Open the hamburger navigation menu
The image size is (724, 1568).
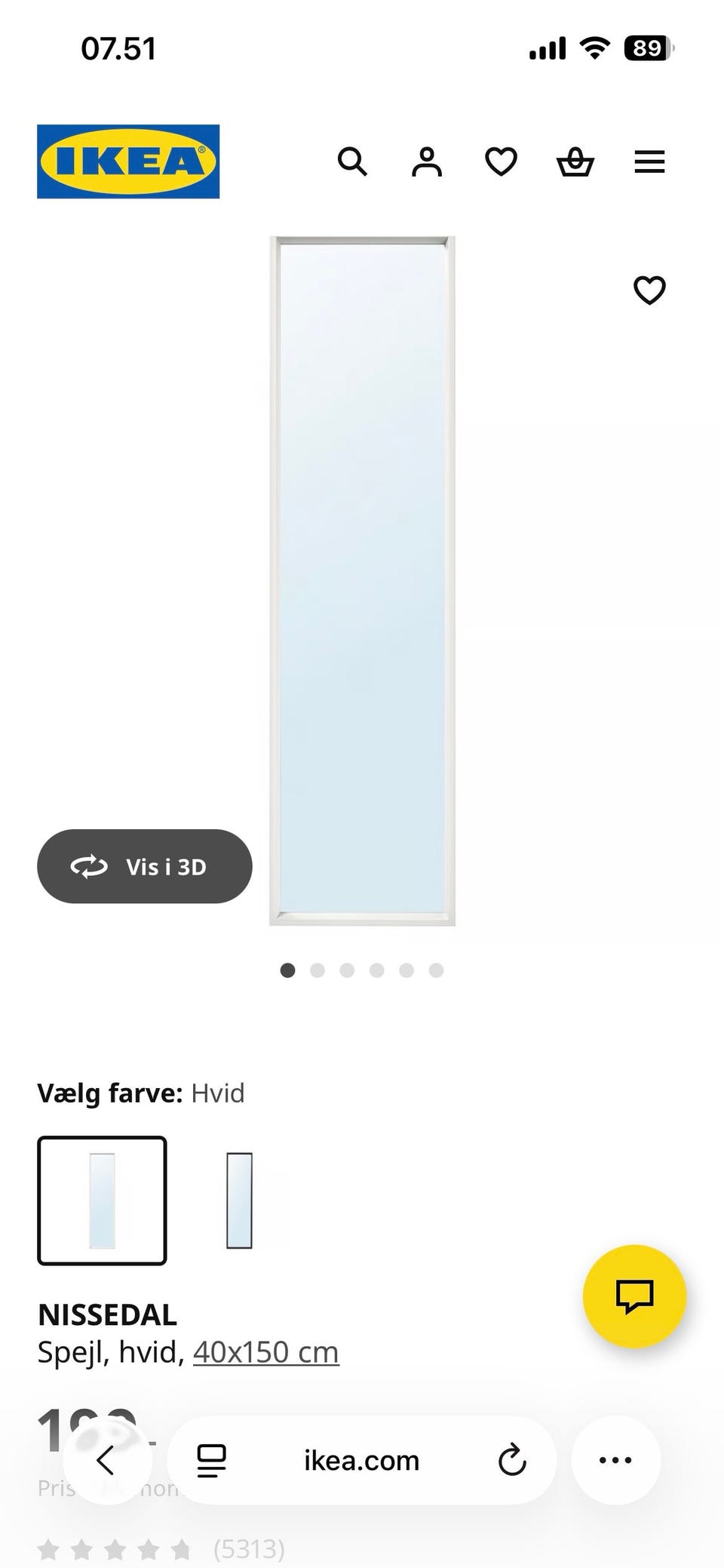pos(649,161)
